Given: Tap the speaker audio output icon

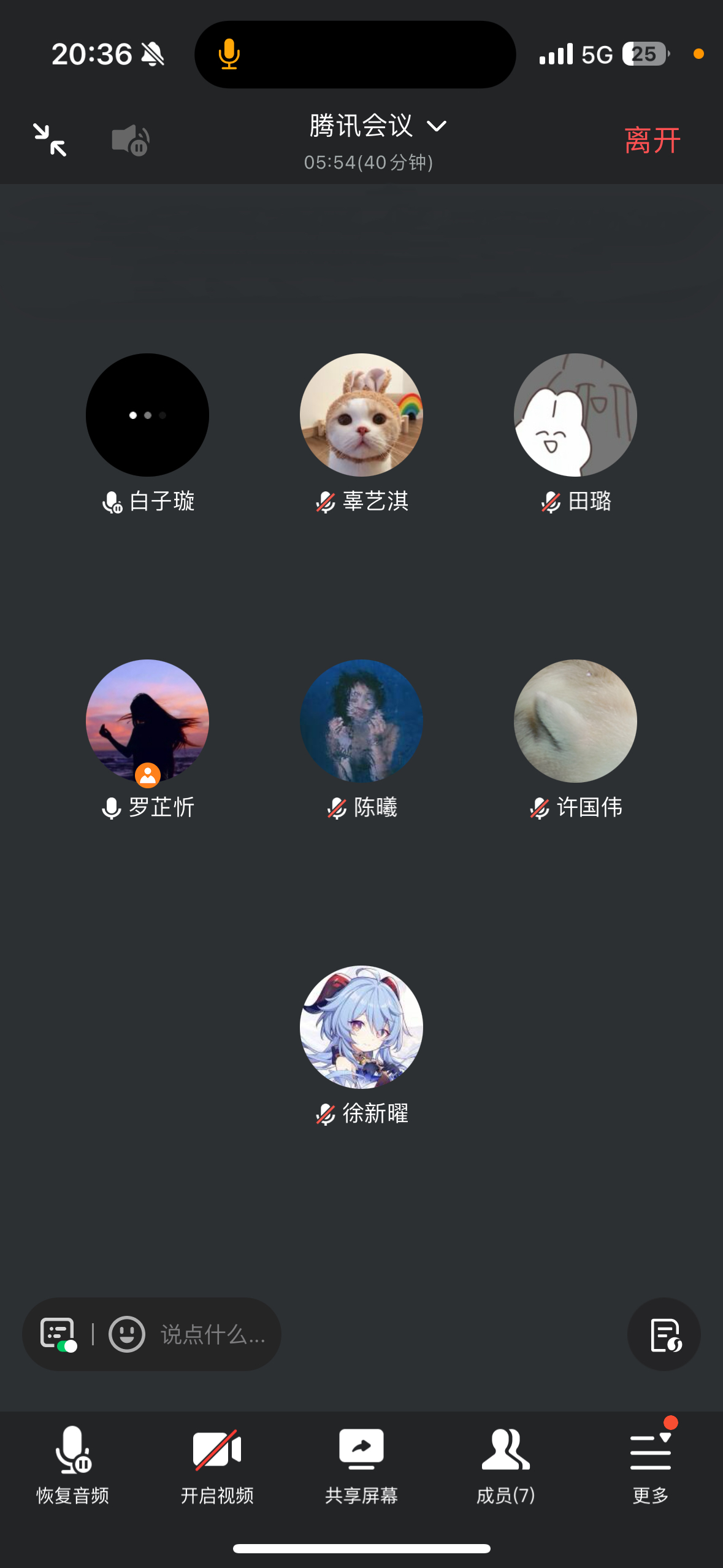Looking at the screenshot, I should (x=129, y=140).
